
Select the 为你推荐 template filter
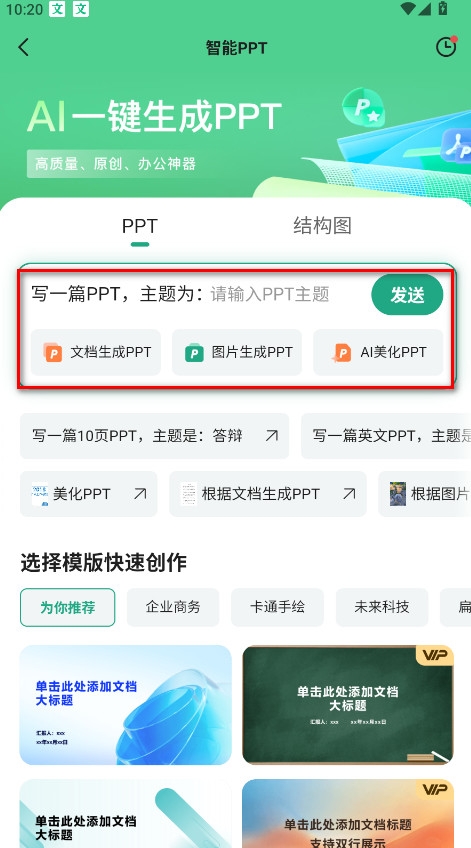point(68,607)
